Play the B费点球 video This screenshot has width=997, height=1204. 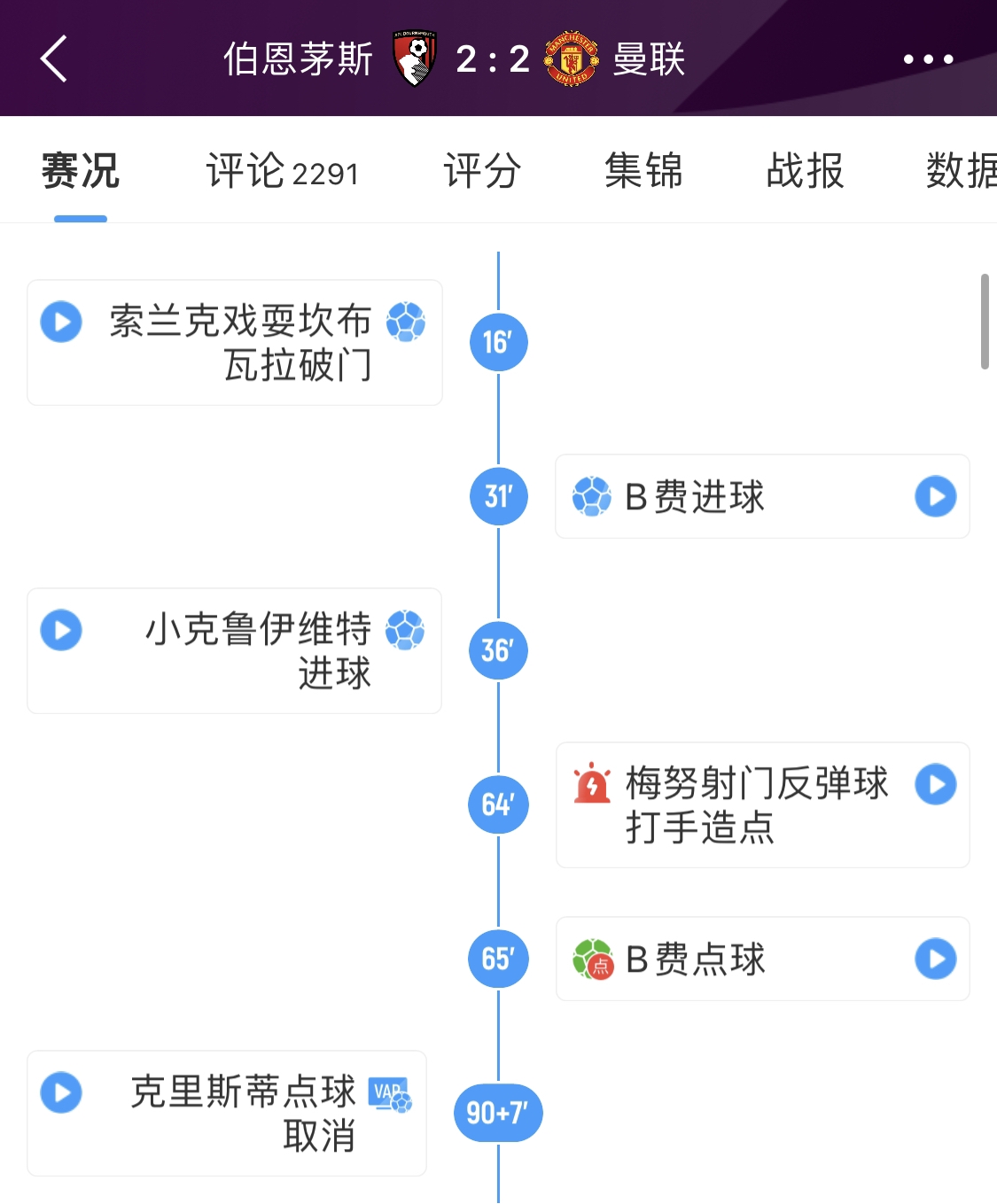pos(935,959)
